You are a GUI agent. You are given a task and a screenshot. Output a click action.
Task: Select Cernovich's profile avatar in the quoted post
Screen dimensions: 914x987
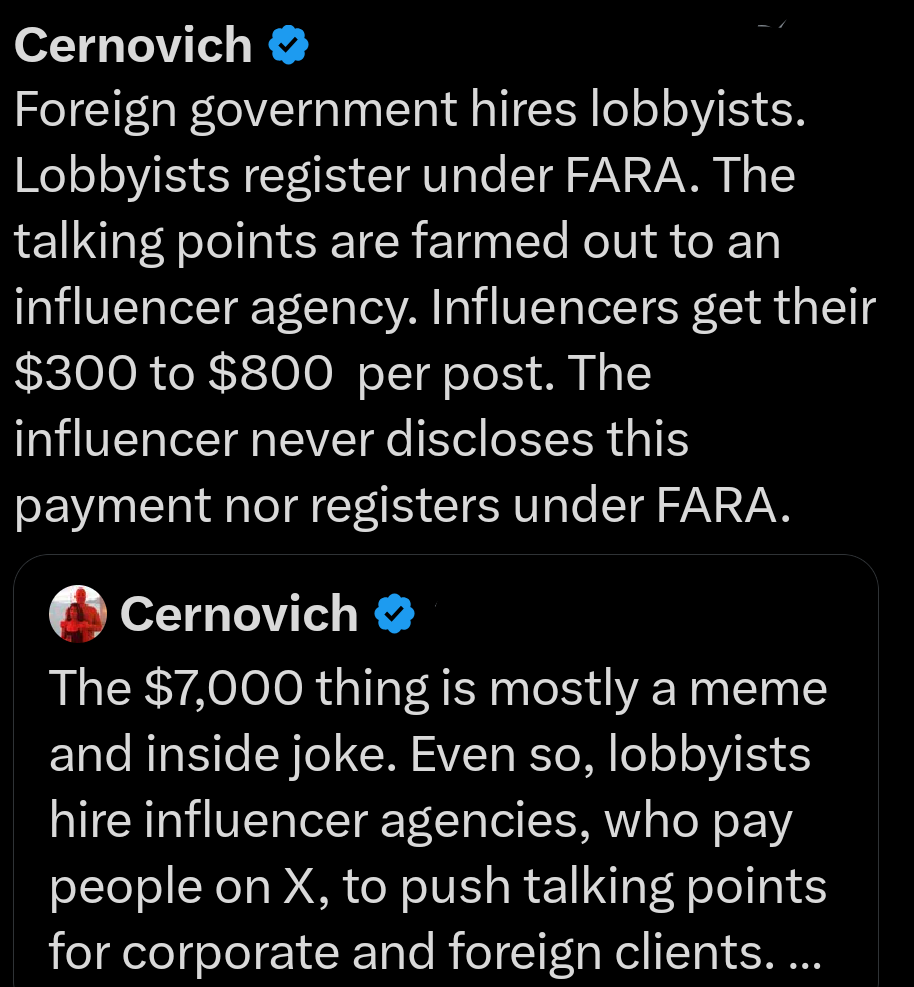coord(78,614)
